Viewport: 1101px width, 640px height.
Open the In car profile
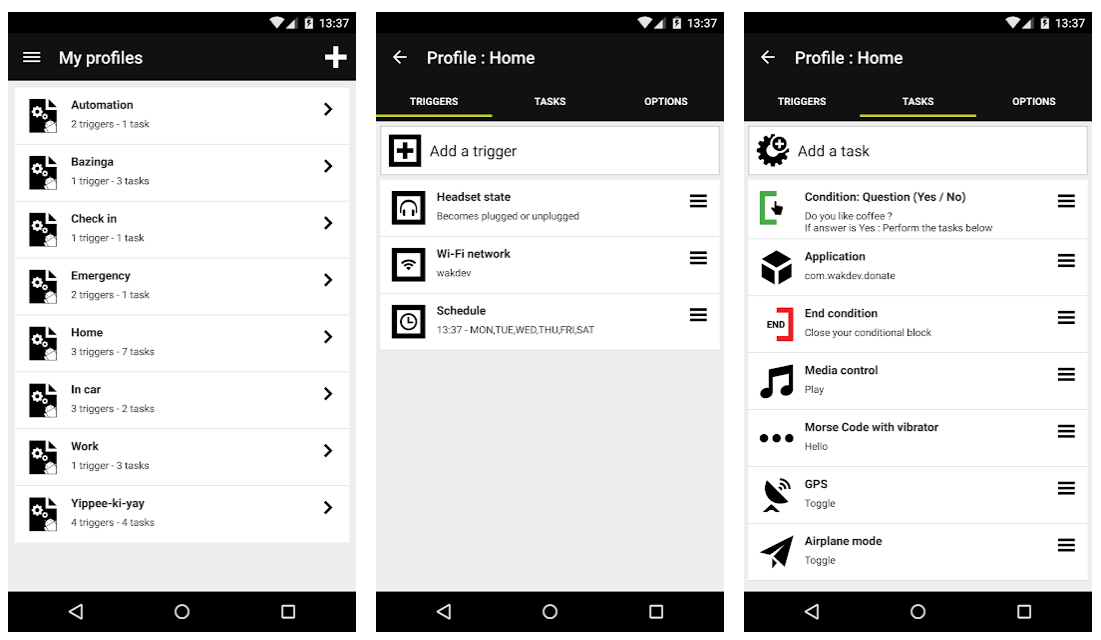pos(181,400)
